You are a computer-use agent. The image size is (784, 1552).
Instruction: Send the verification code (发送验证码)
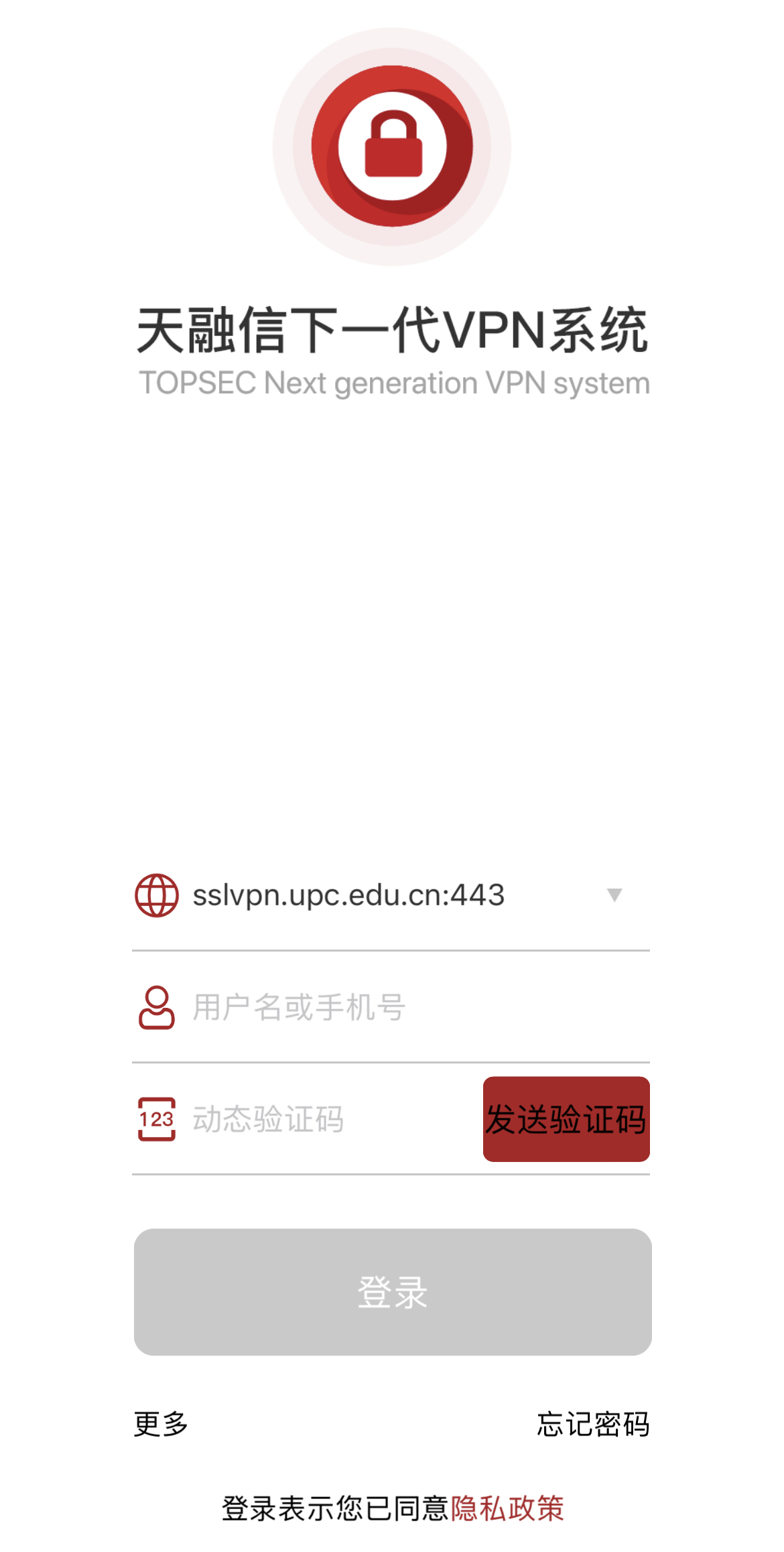(566, 1119)
